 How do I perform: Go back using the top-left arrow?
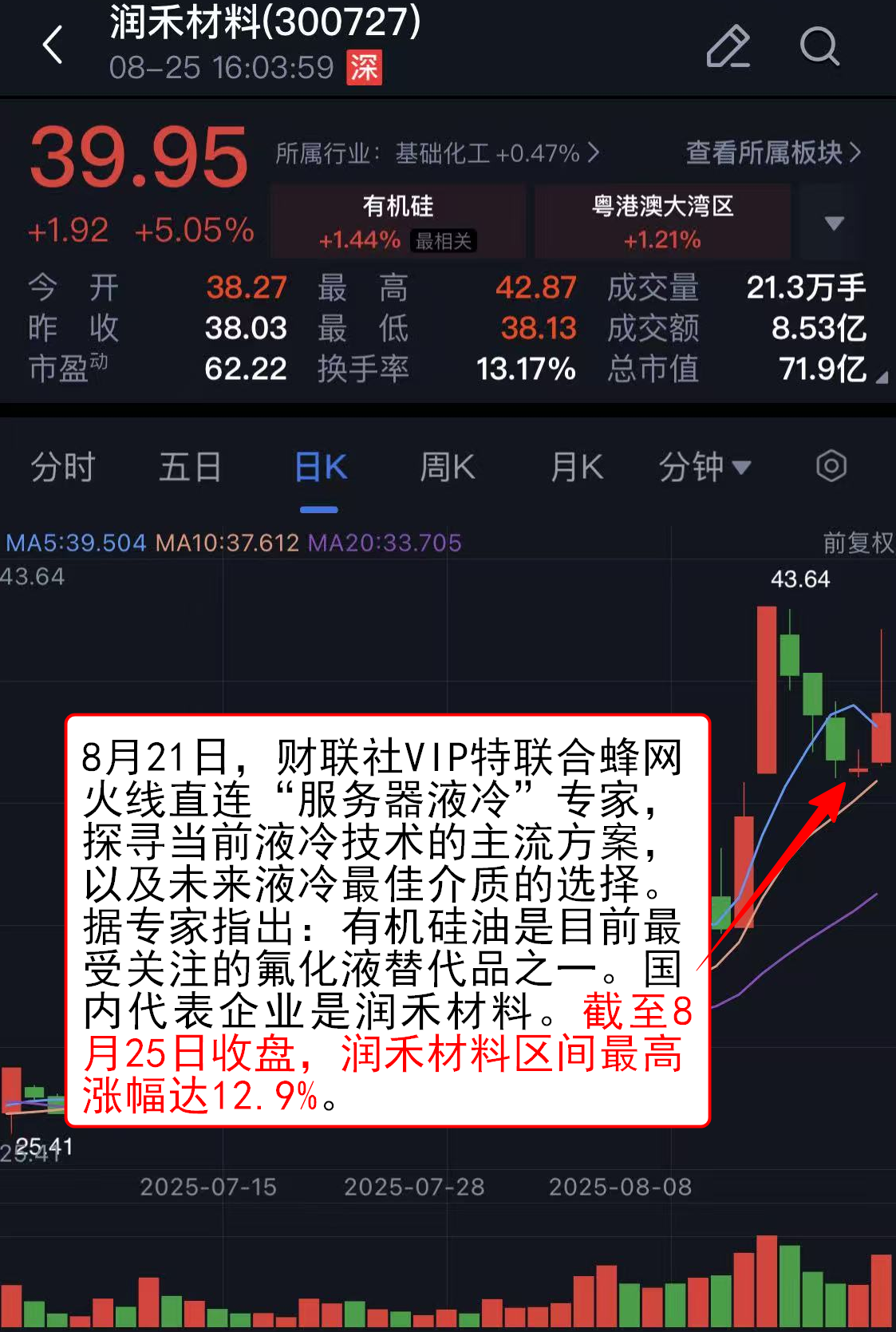(x=53, y=45)
